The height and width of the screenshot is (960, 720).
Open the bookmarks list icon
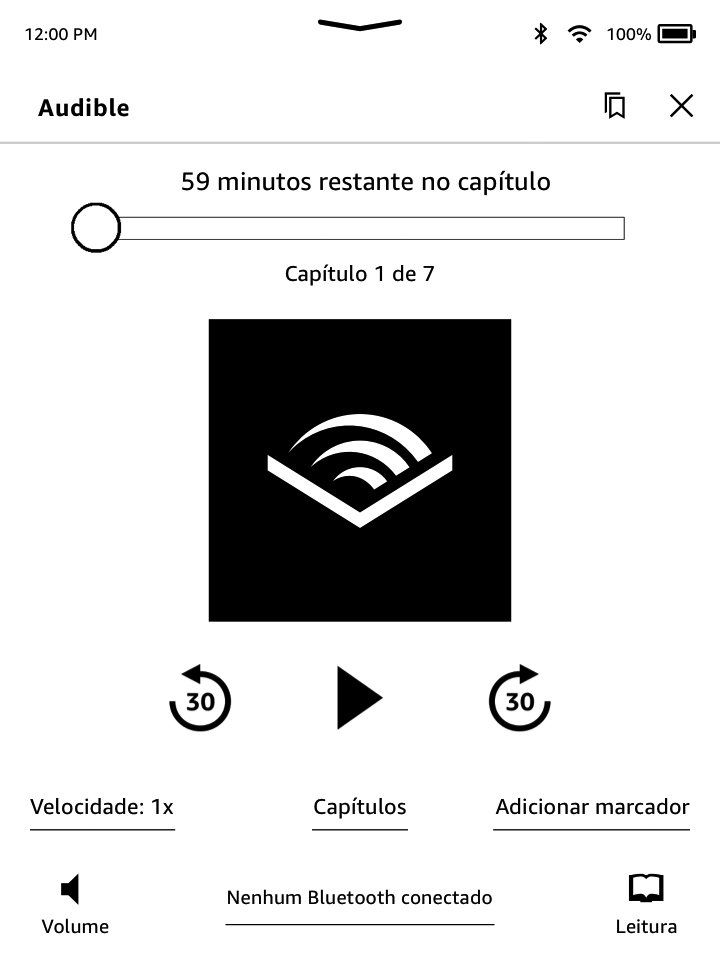(x=616, y=106)
